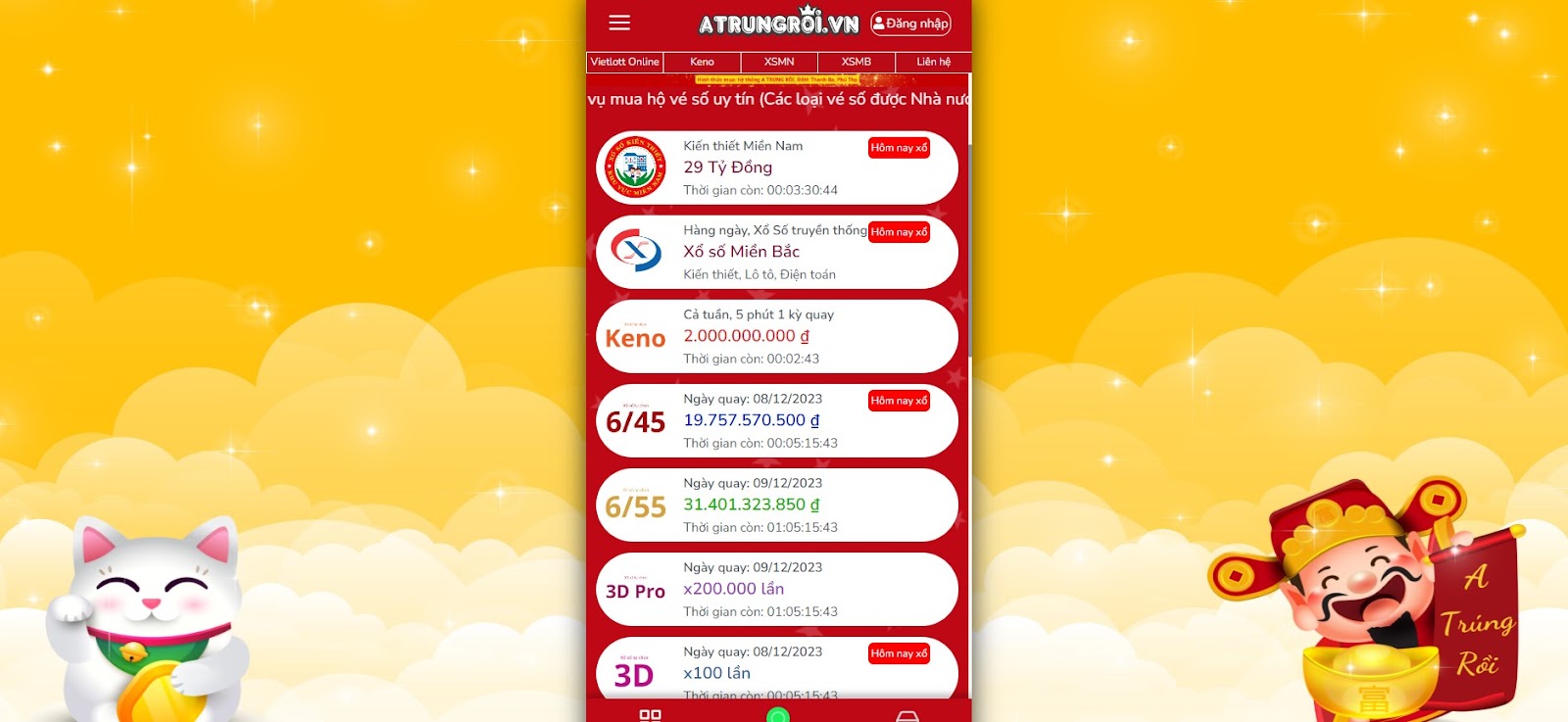Open the Kiến thiết Miền Nam card
This screenshot has width=1568, height=722.
(x=776, y=168)
